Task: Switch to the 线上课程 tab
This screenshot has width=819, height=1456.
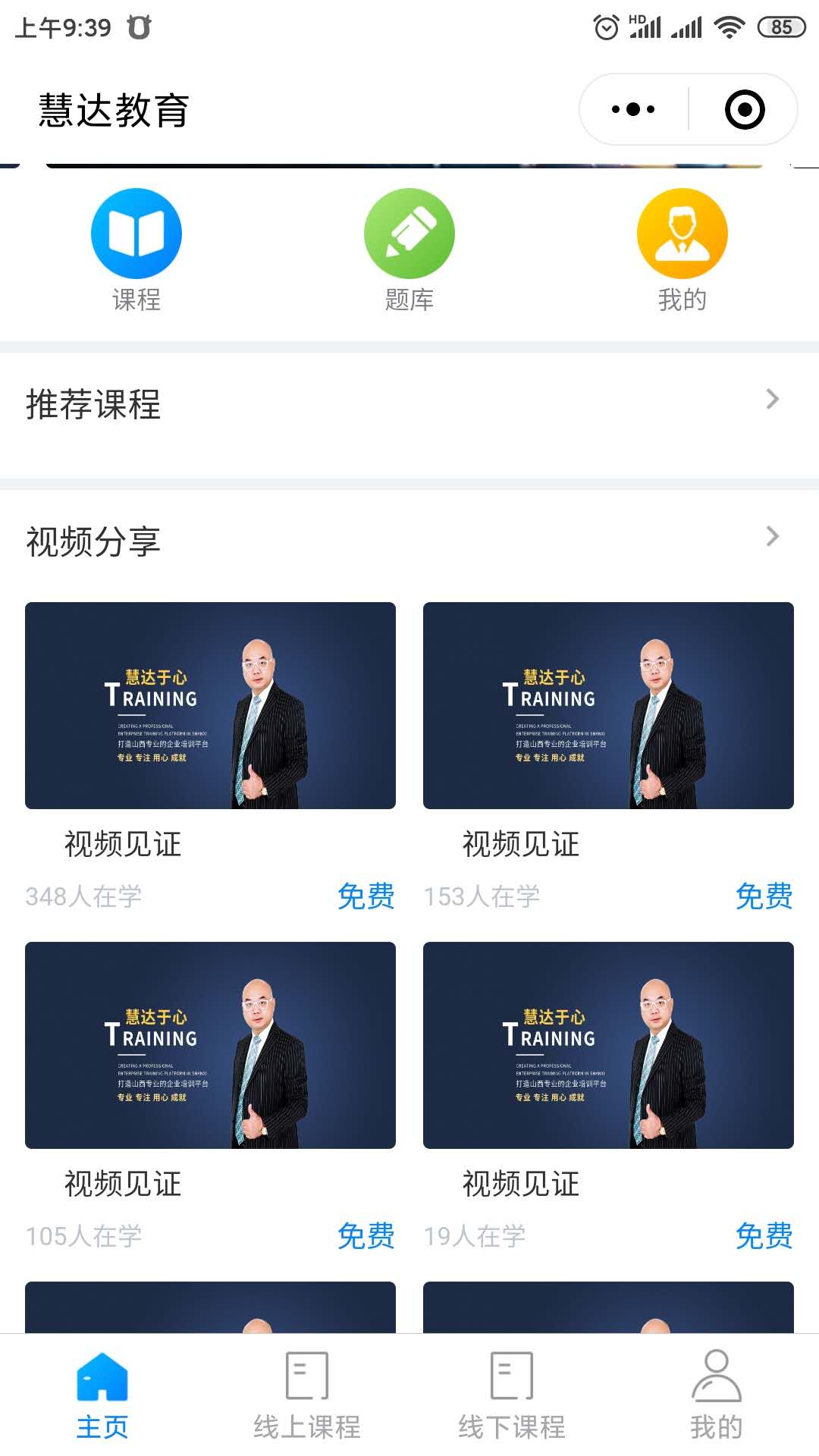Action: [307, 1395]
